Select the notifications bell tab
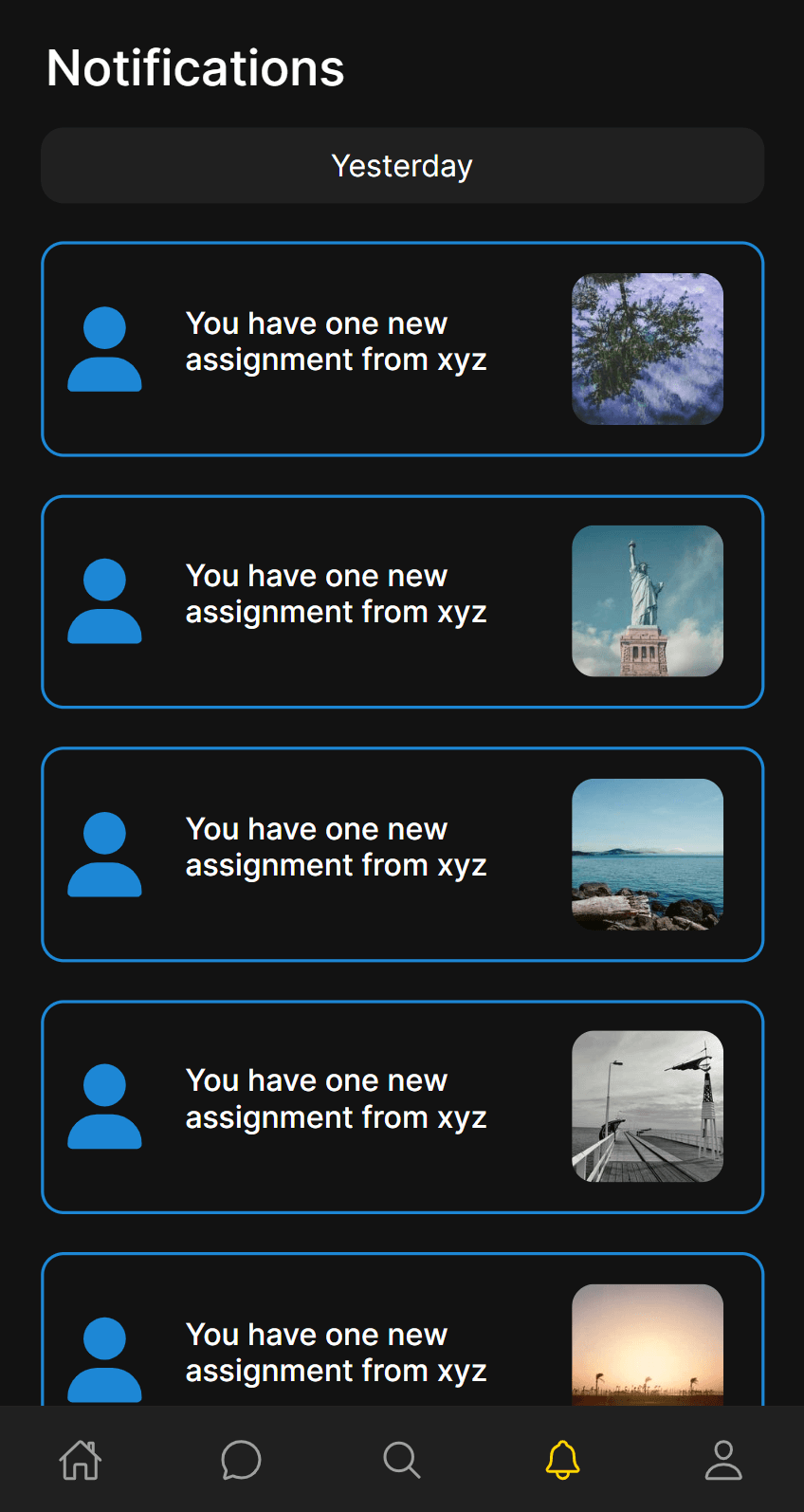 (562, 1460)
